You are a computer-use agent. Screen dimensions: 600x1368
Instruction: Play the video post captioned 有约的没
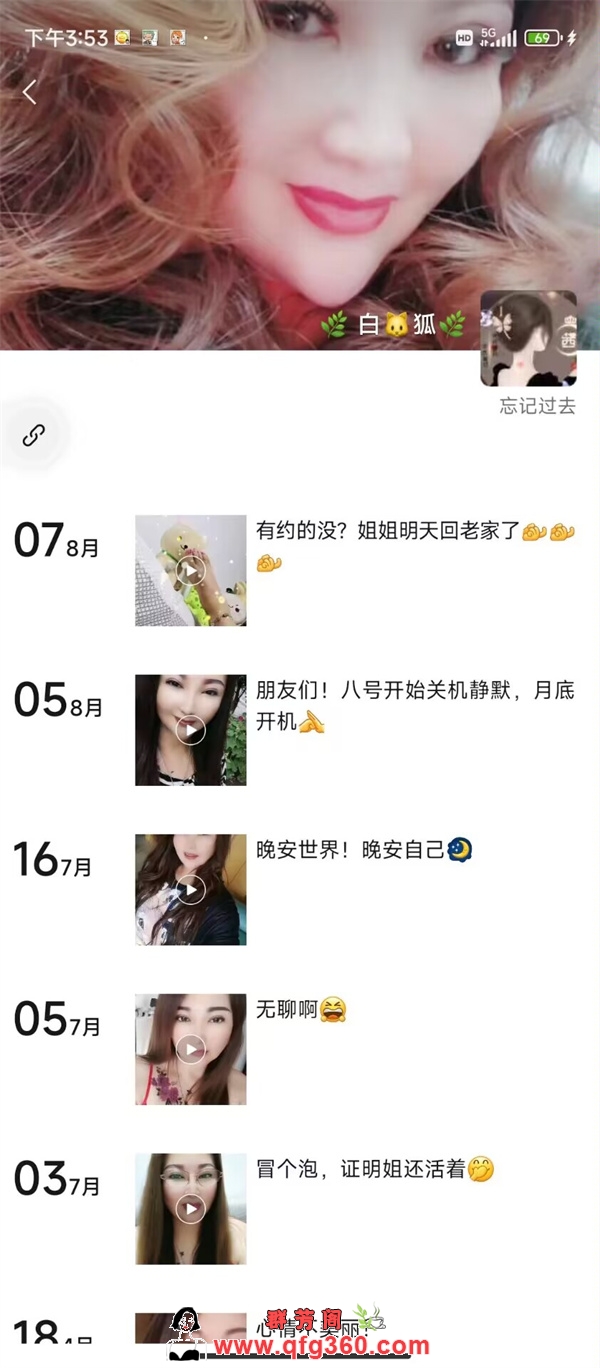(190, 570)
